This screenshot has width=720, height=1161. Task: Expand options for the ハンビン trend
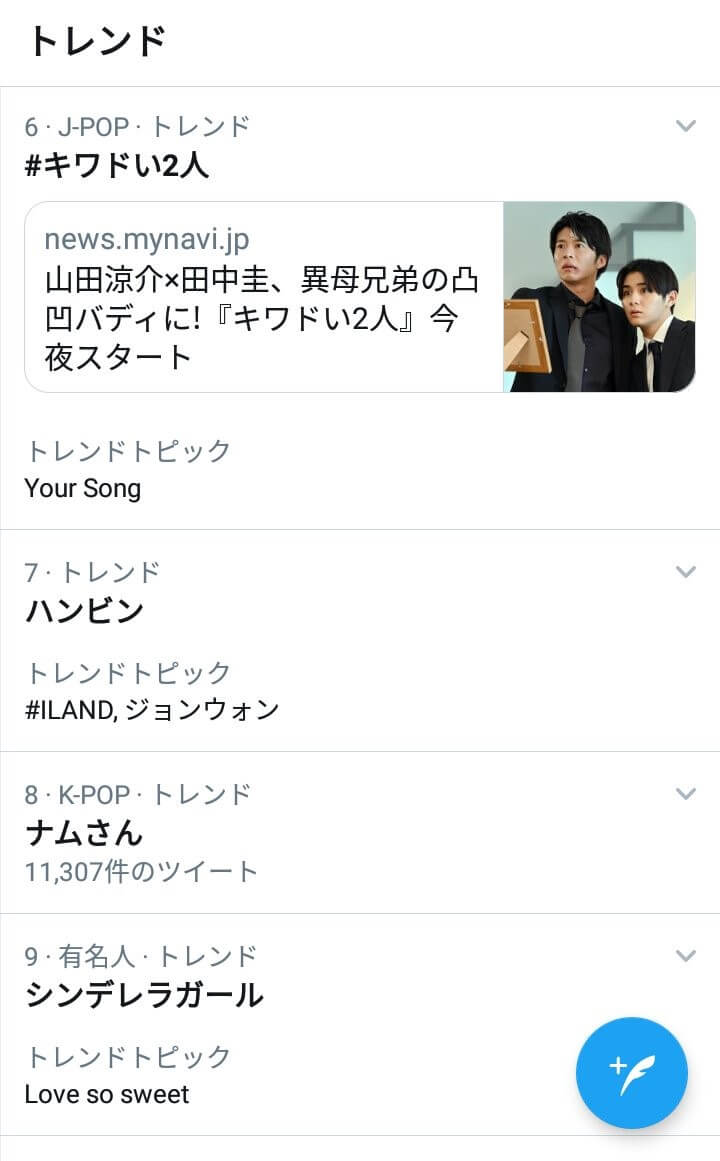pos(685,572)
